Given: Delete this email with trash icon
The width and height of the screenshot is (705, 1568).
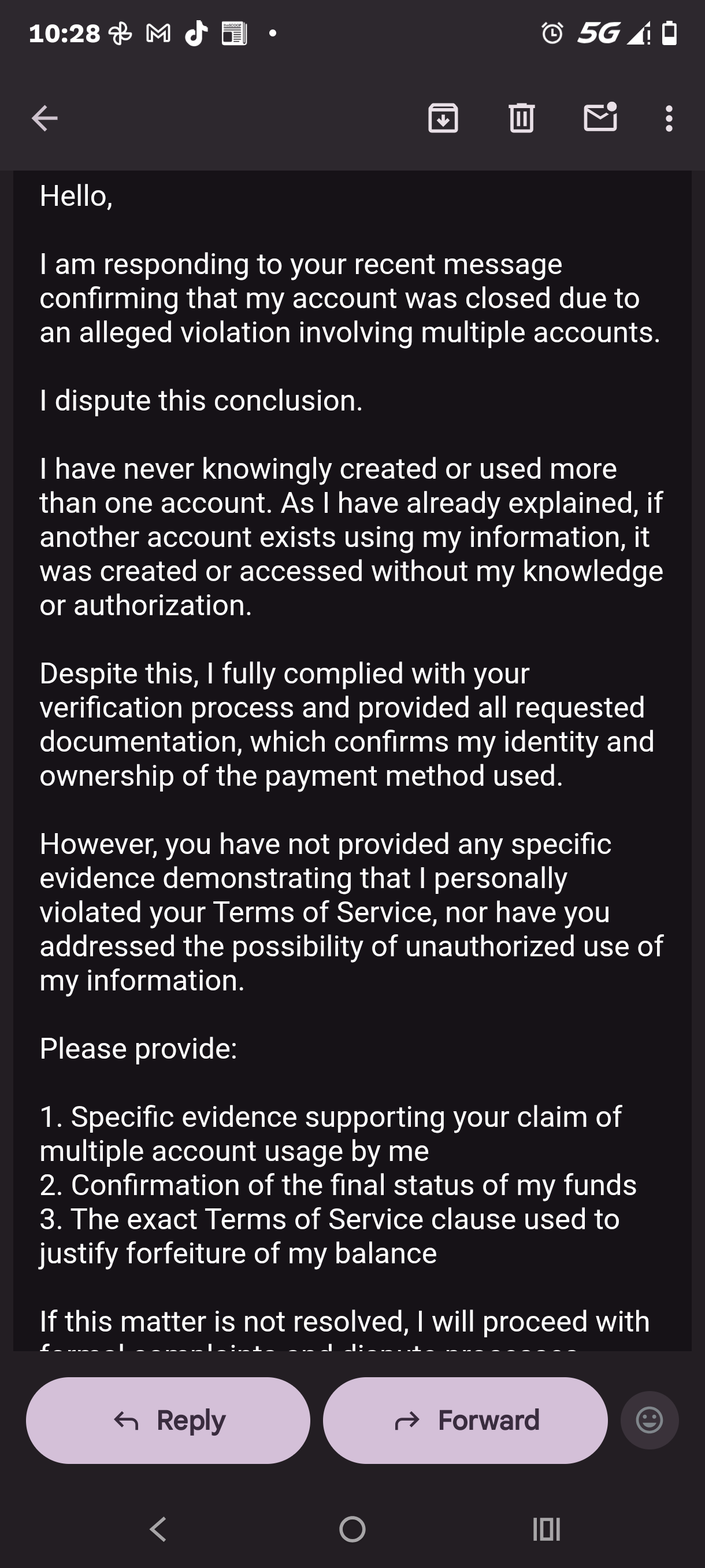Looking at the screenshot, I should [521, 118].
